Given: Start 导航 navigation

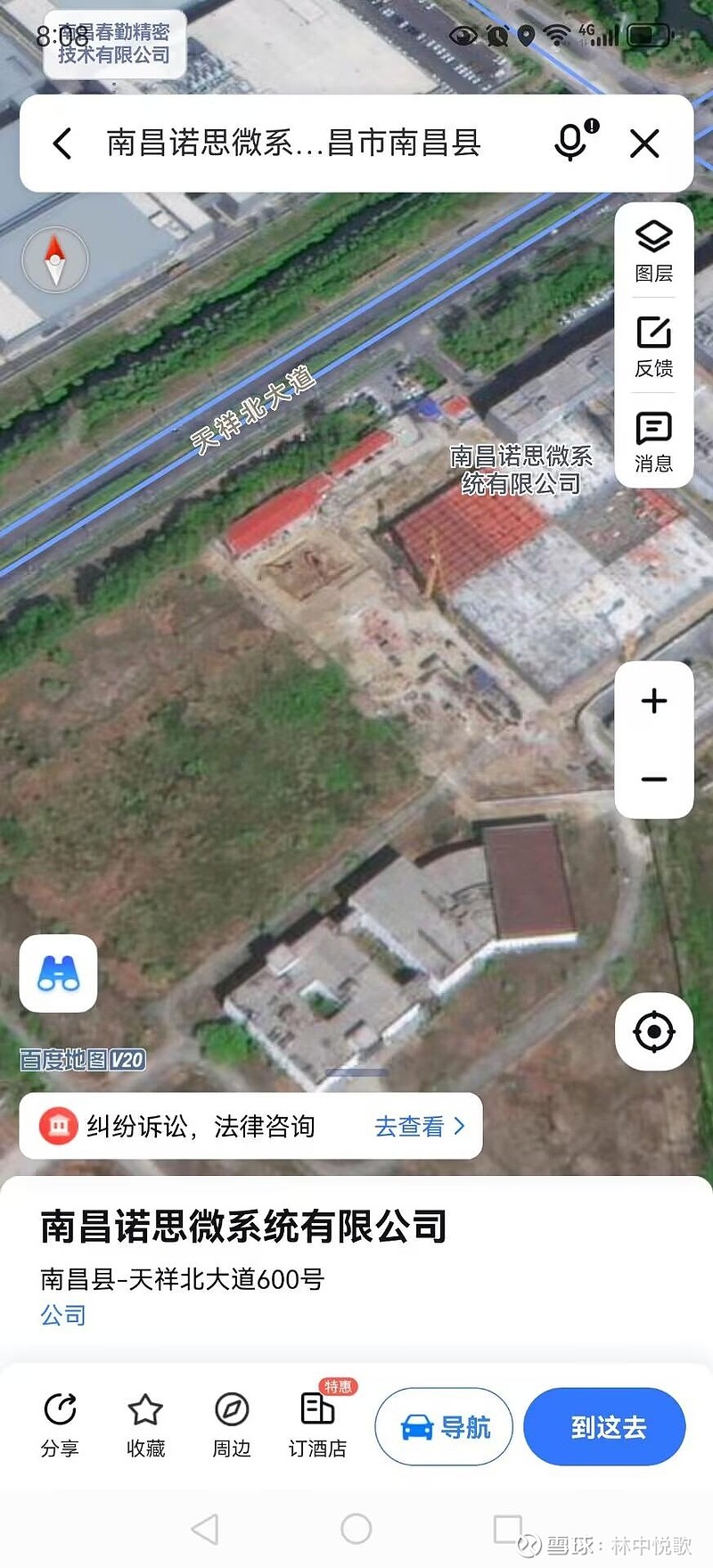Looking at the screenshot, I should click(x=444, y=1427).
